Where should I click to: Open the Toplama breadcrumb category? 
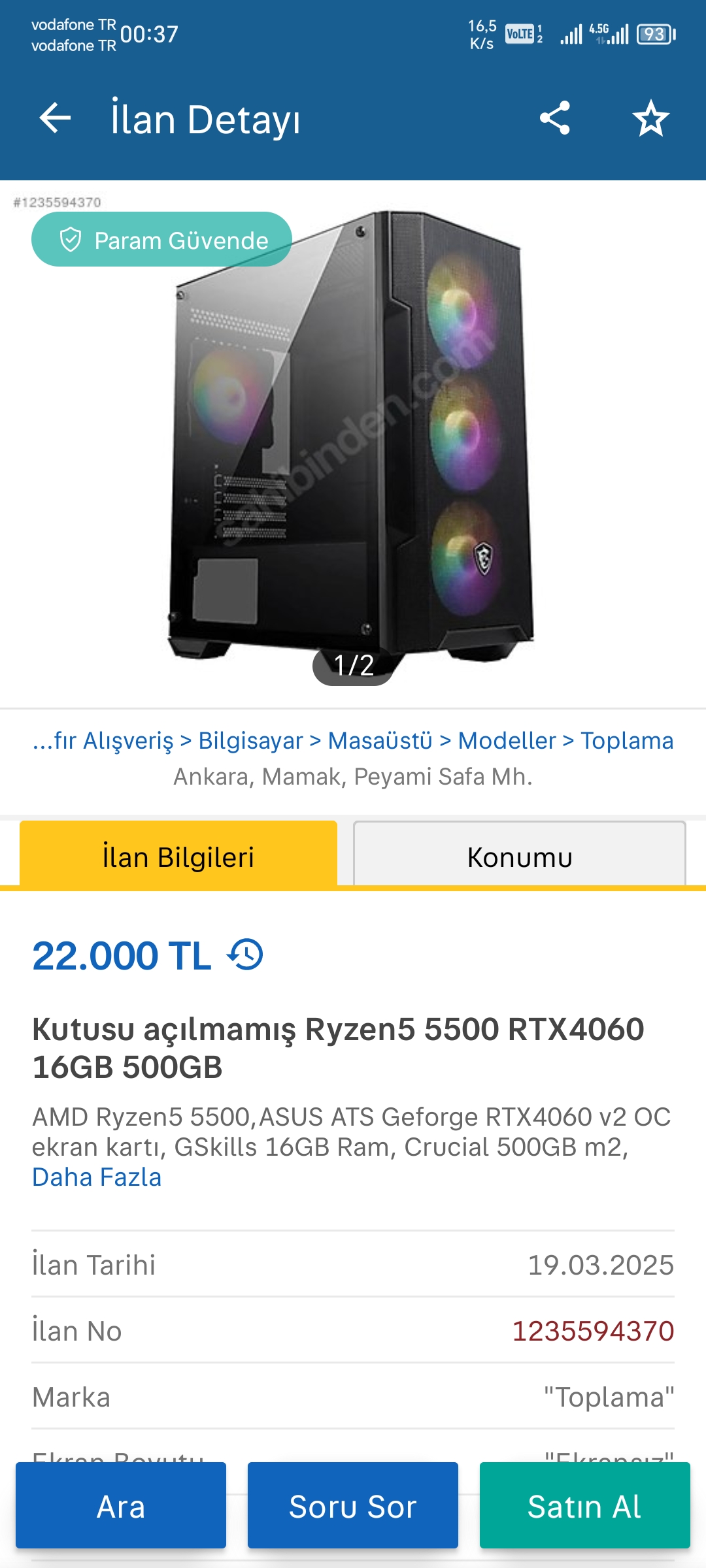[626, 741]
